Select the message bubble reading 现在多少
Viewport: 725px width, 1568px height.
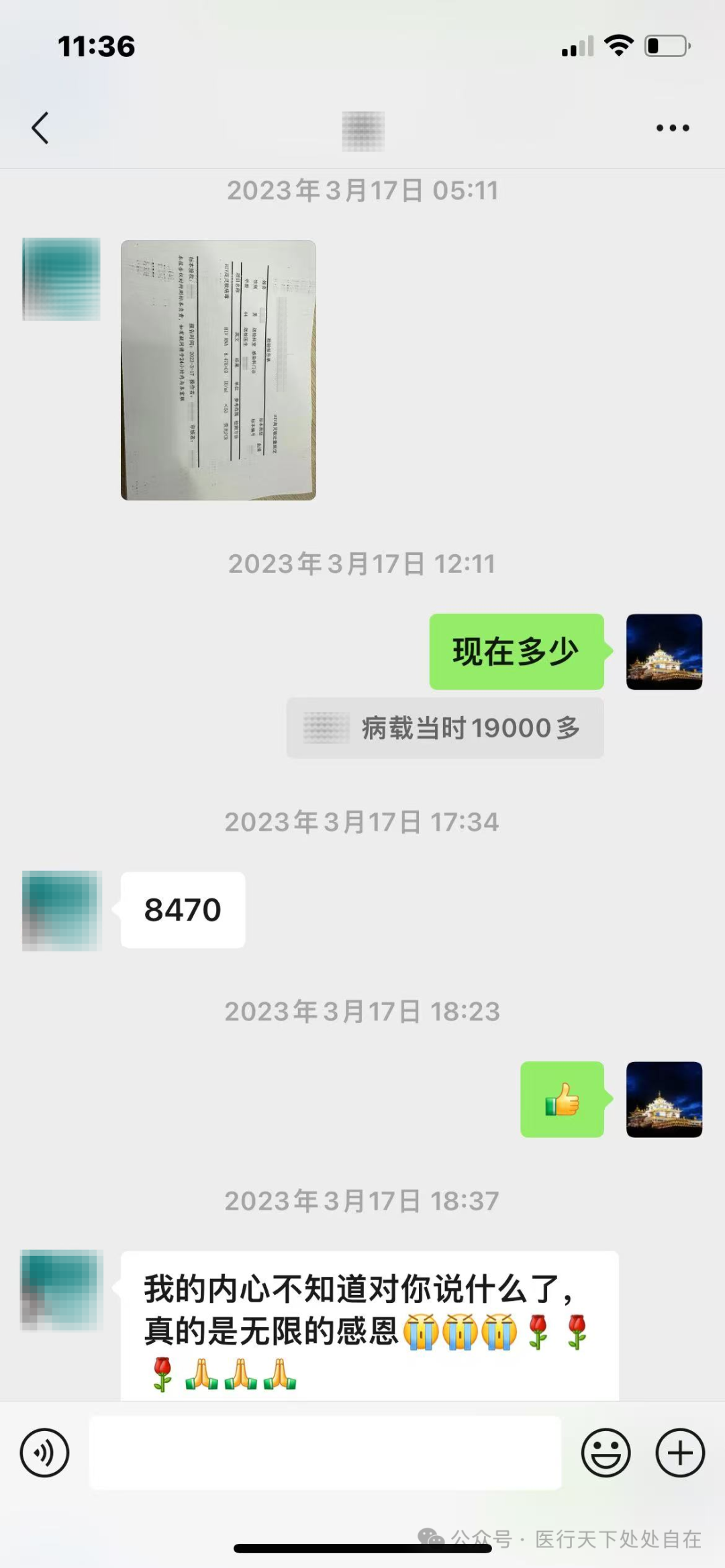click(516, 649)
